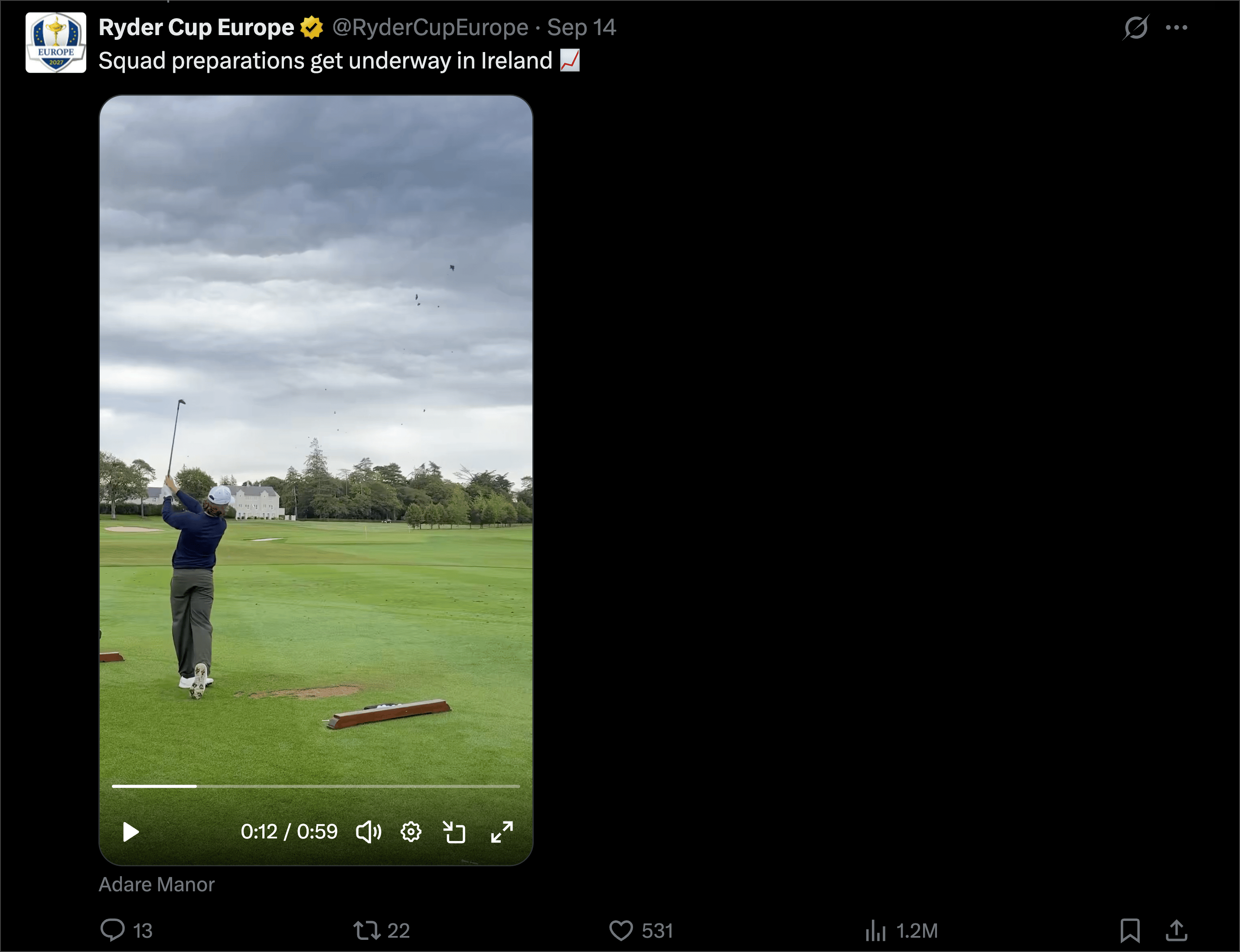Tap the Grok icon on the post

(x=1136, y=27)
